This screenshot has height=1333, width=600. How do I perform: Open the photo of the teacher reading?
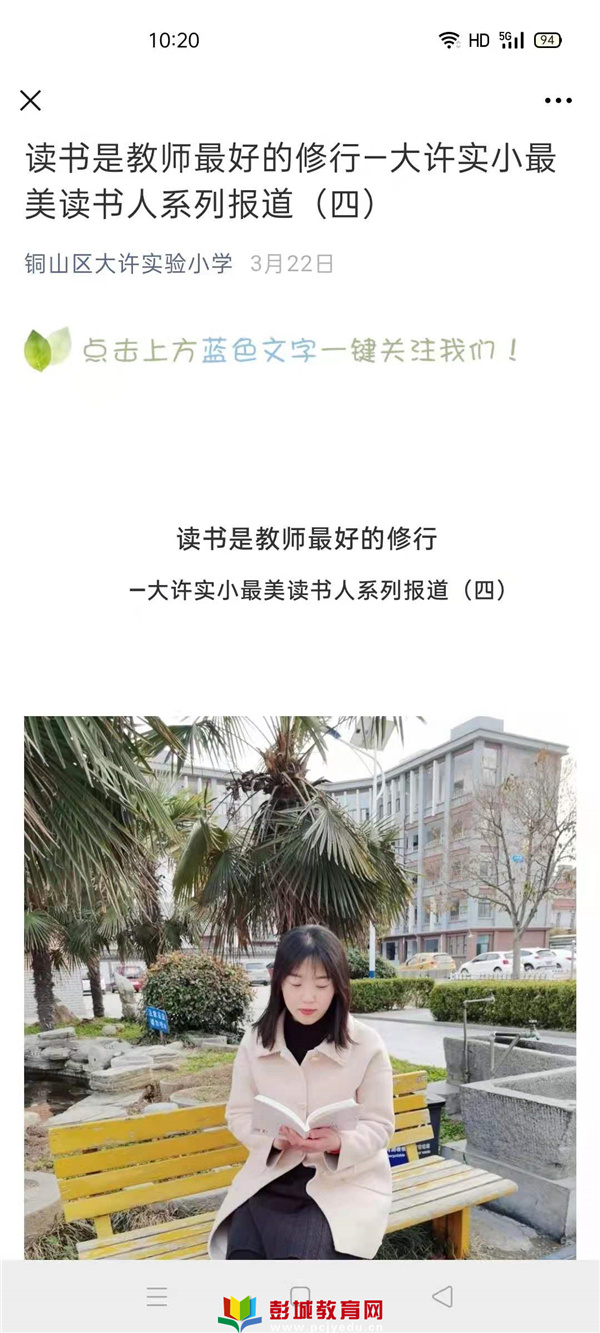pyautogui.click(x=300, y=985)
